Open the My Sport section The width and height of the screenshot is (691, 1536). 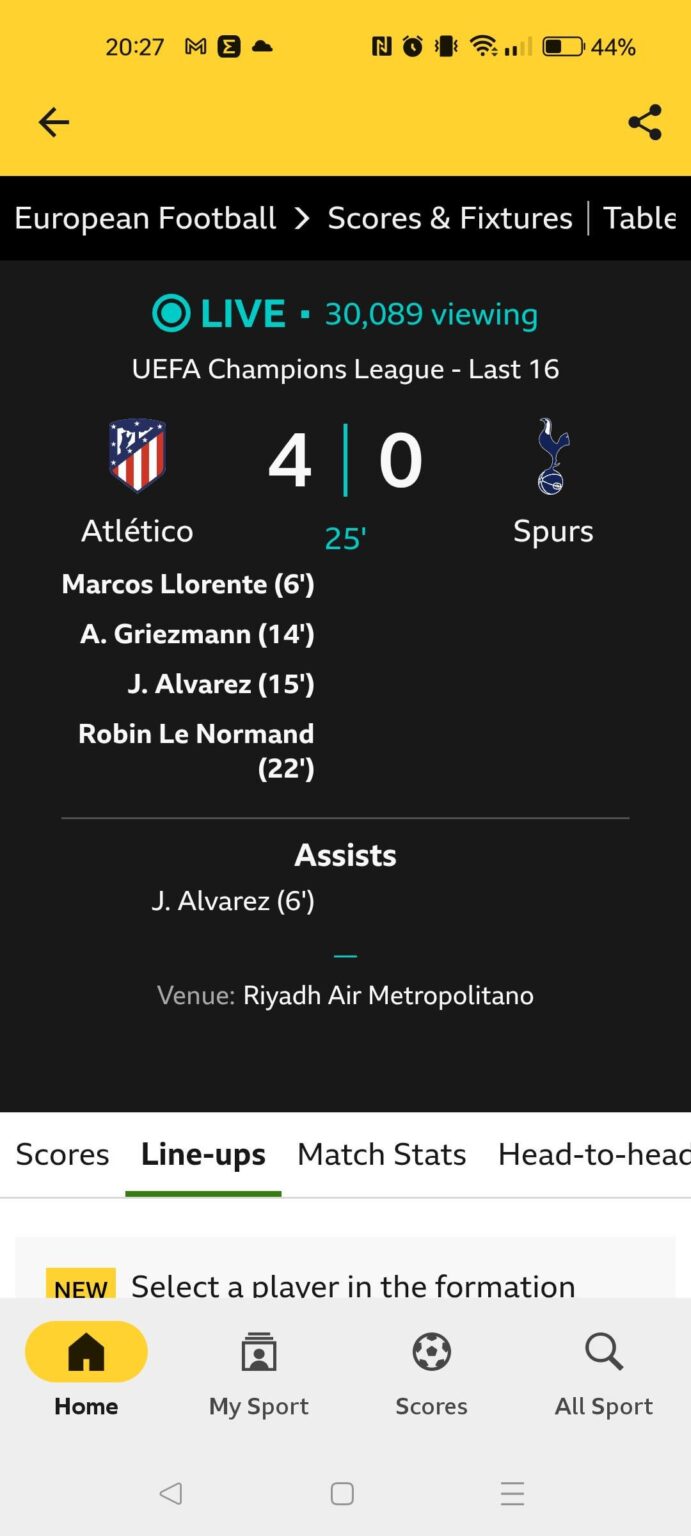tap(259, 1370)
